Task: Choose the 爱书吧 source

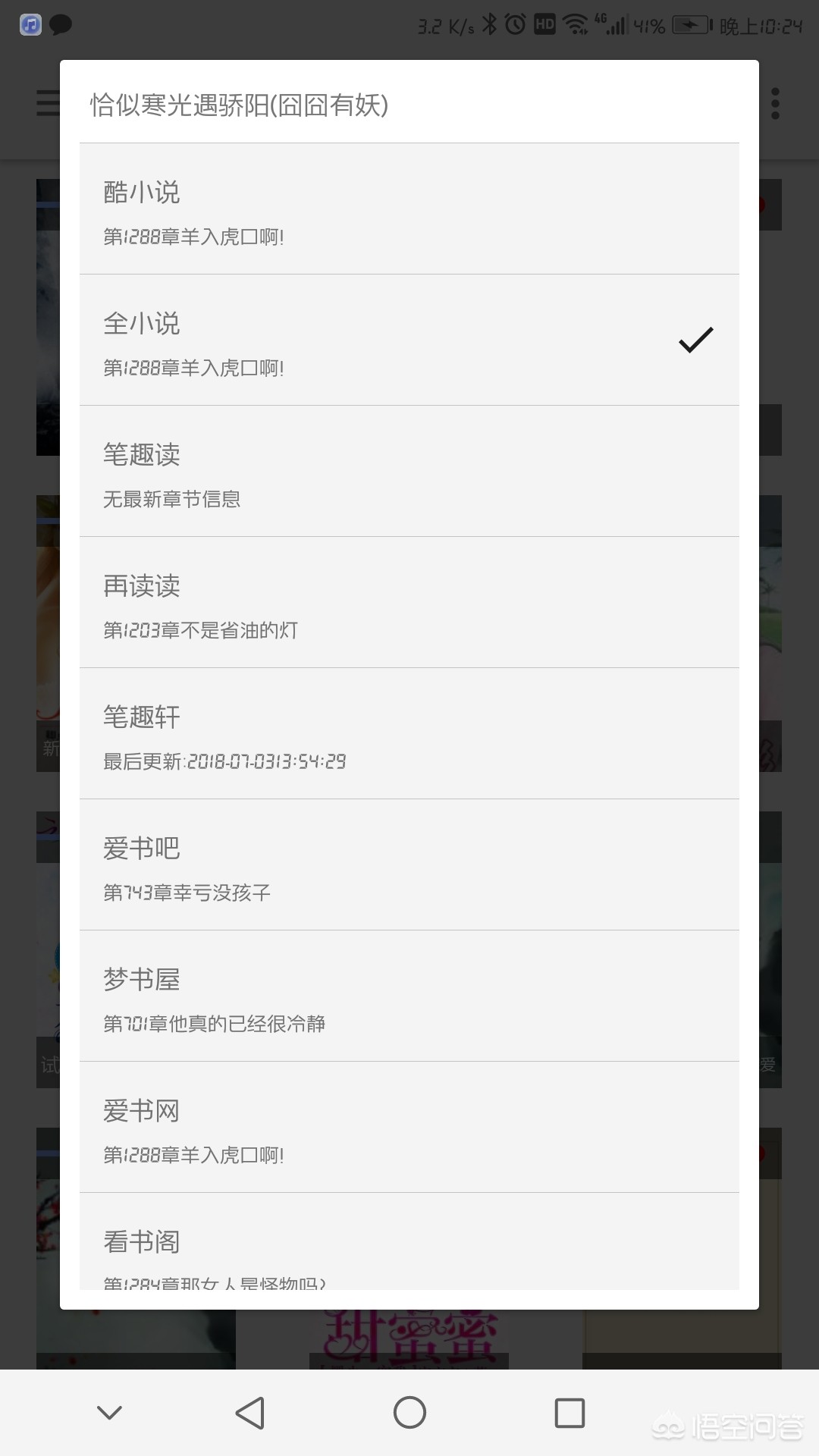Action: (409, 865)
